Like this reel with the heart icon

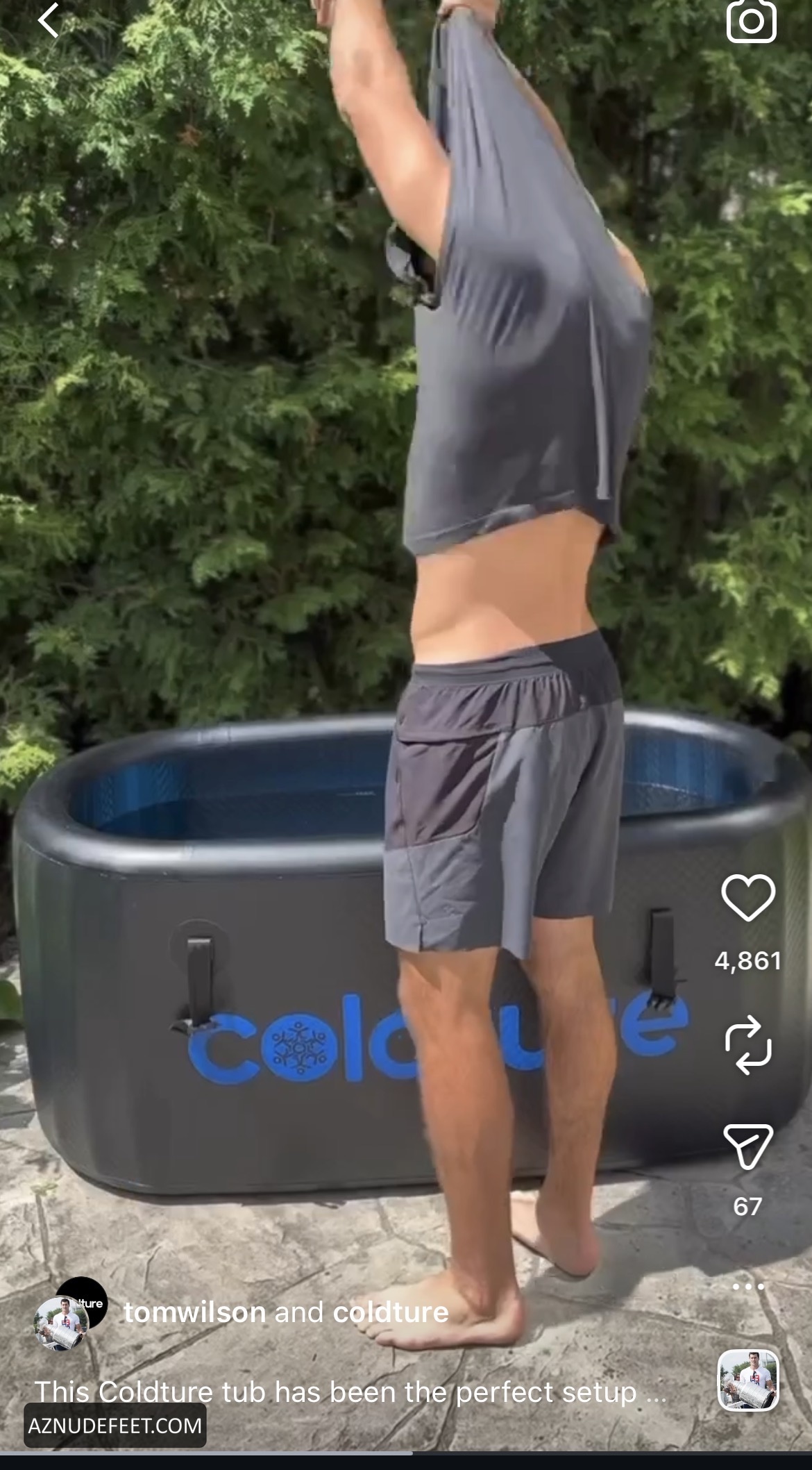point(748,898)
